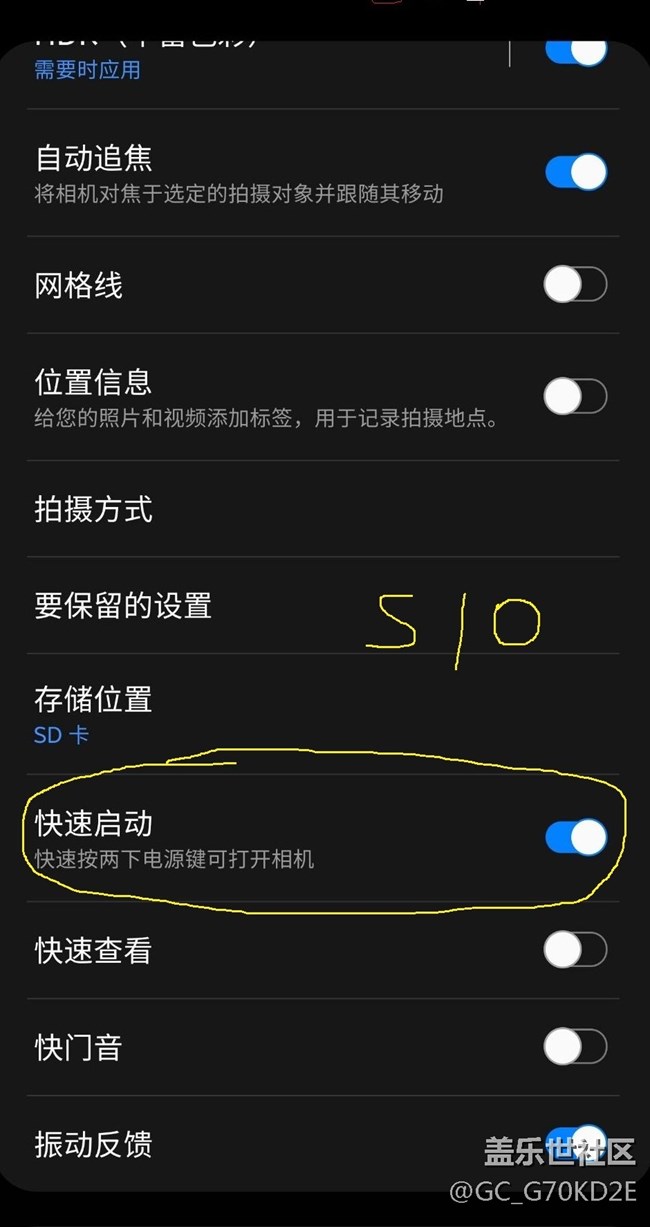650x1227 pixels.
Task: Enable the 网格线 toggle
Action: coord(575,285)
